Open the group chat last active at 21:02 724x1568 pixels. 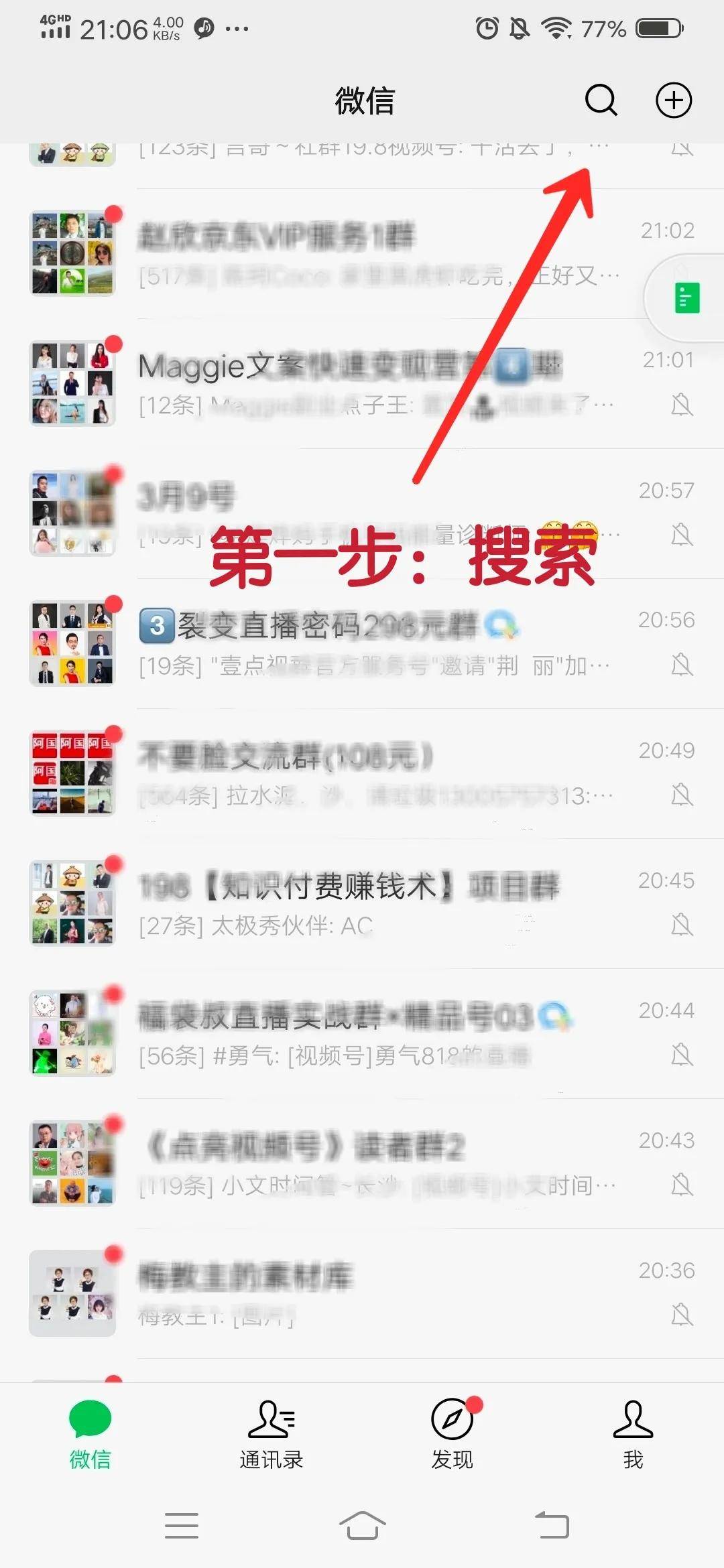tap(362, 254)
